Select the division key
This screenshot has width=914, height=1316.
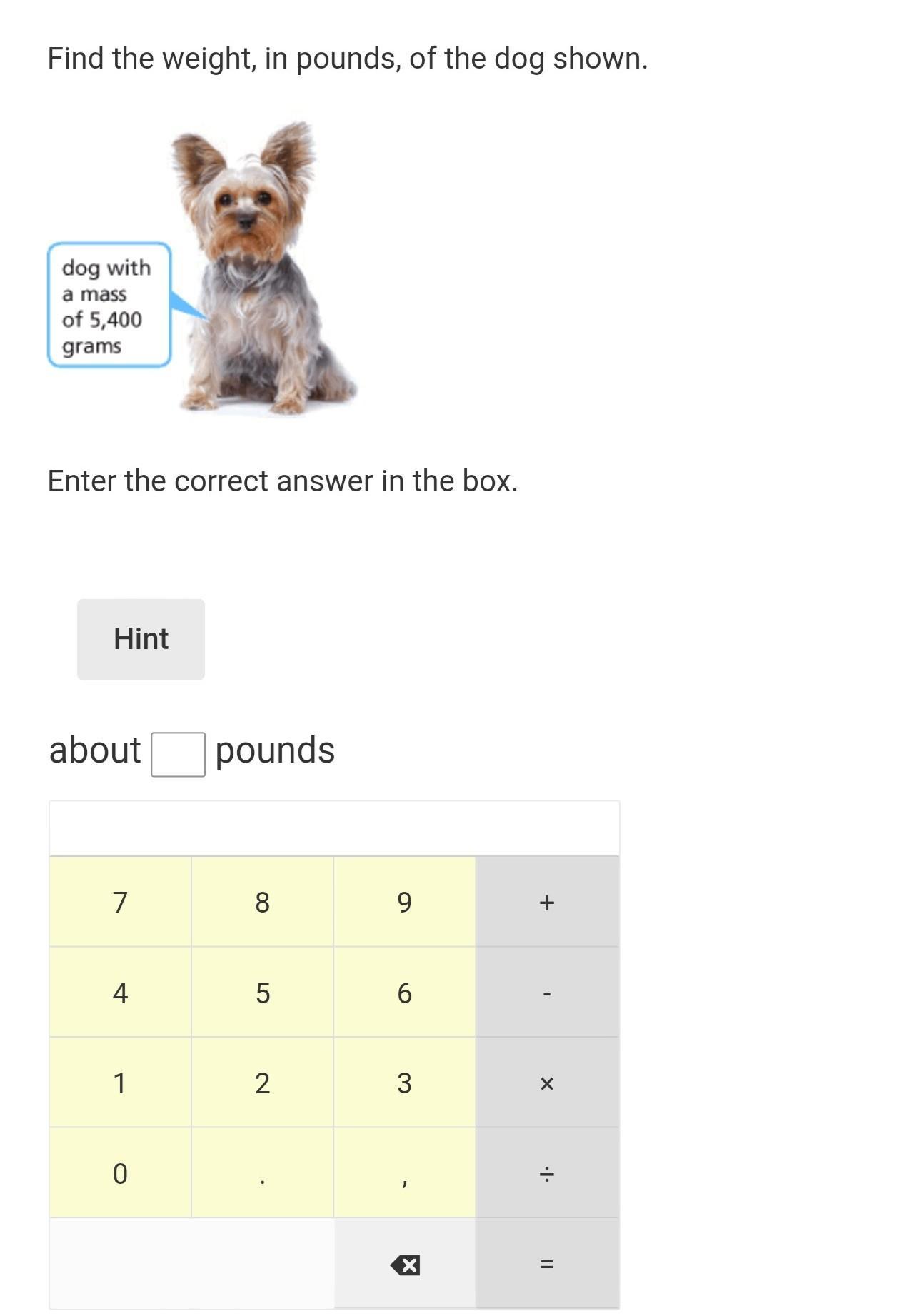click(547, 1173)
